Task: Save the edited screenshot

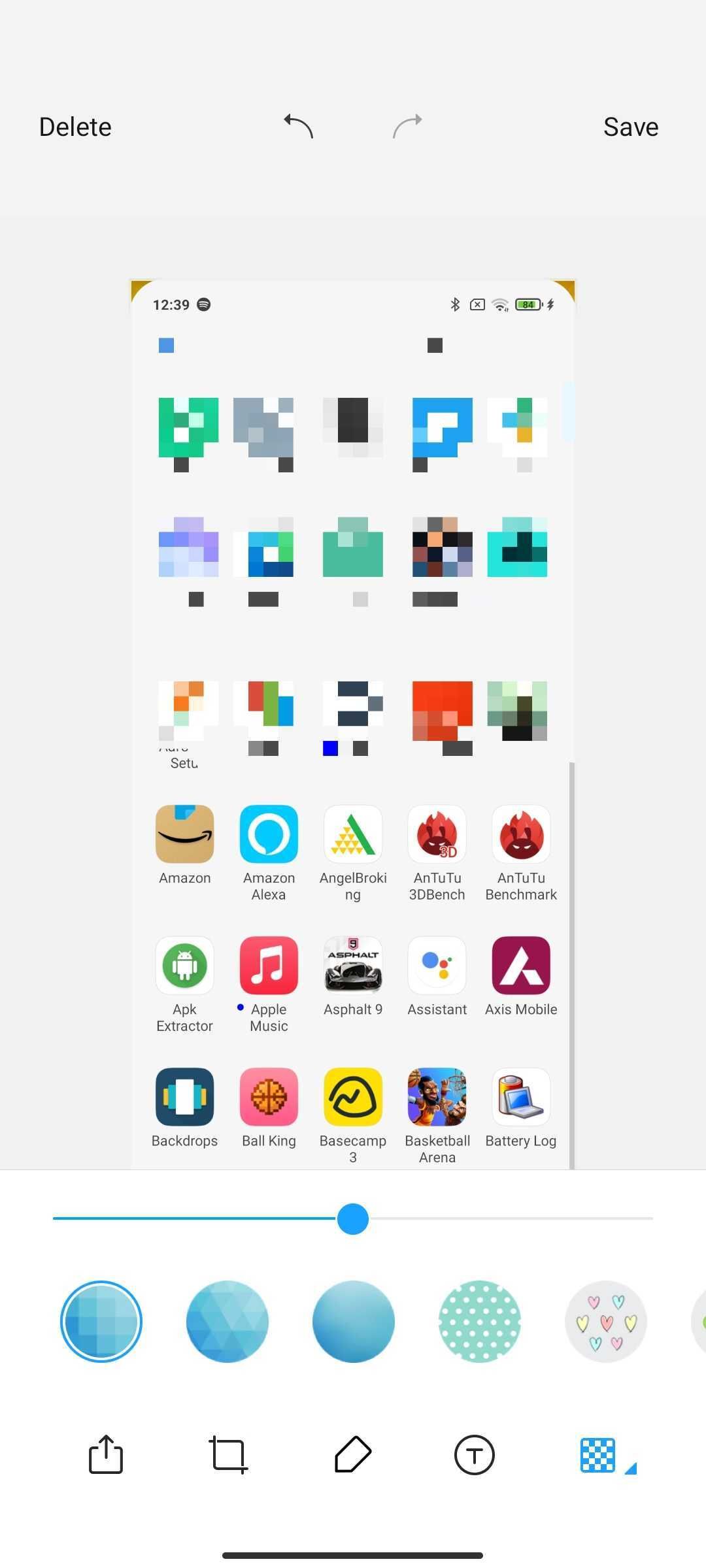Action: (x=630, y=127)
